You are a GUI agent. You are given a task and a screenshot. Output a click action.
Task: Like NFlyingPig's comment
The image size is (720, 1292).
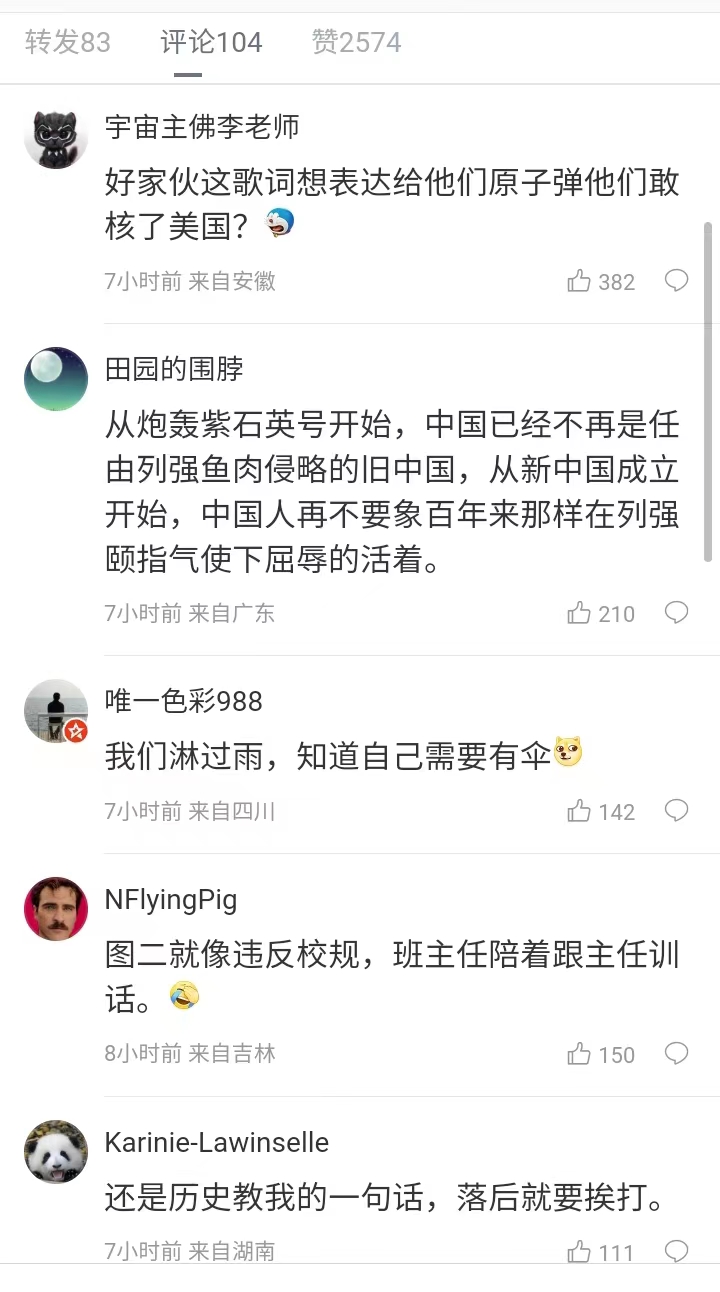point(601,1054)
